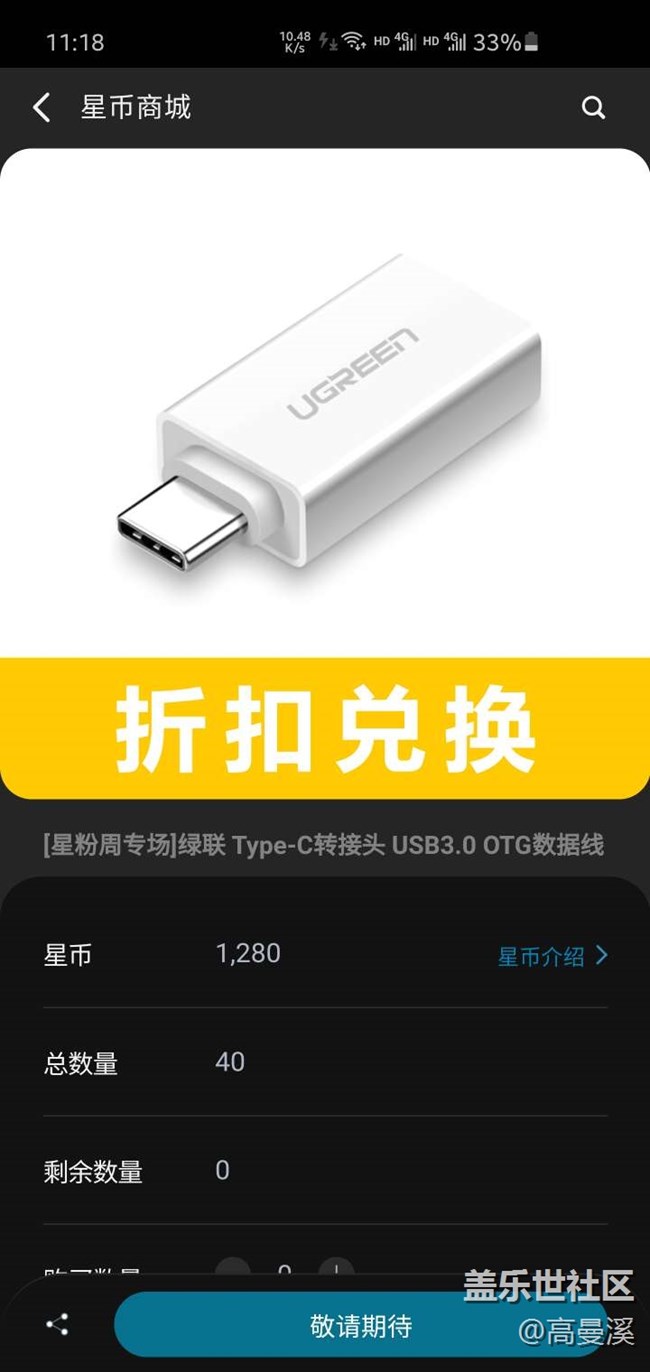Go back from the 星币商城 page

tap(41, 108)
